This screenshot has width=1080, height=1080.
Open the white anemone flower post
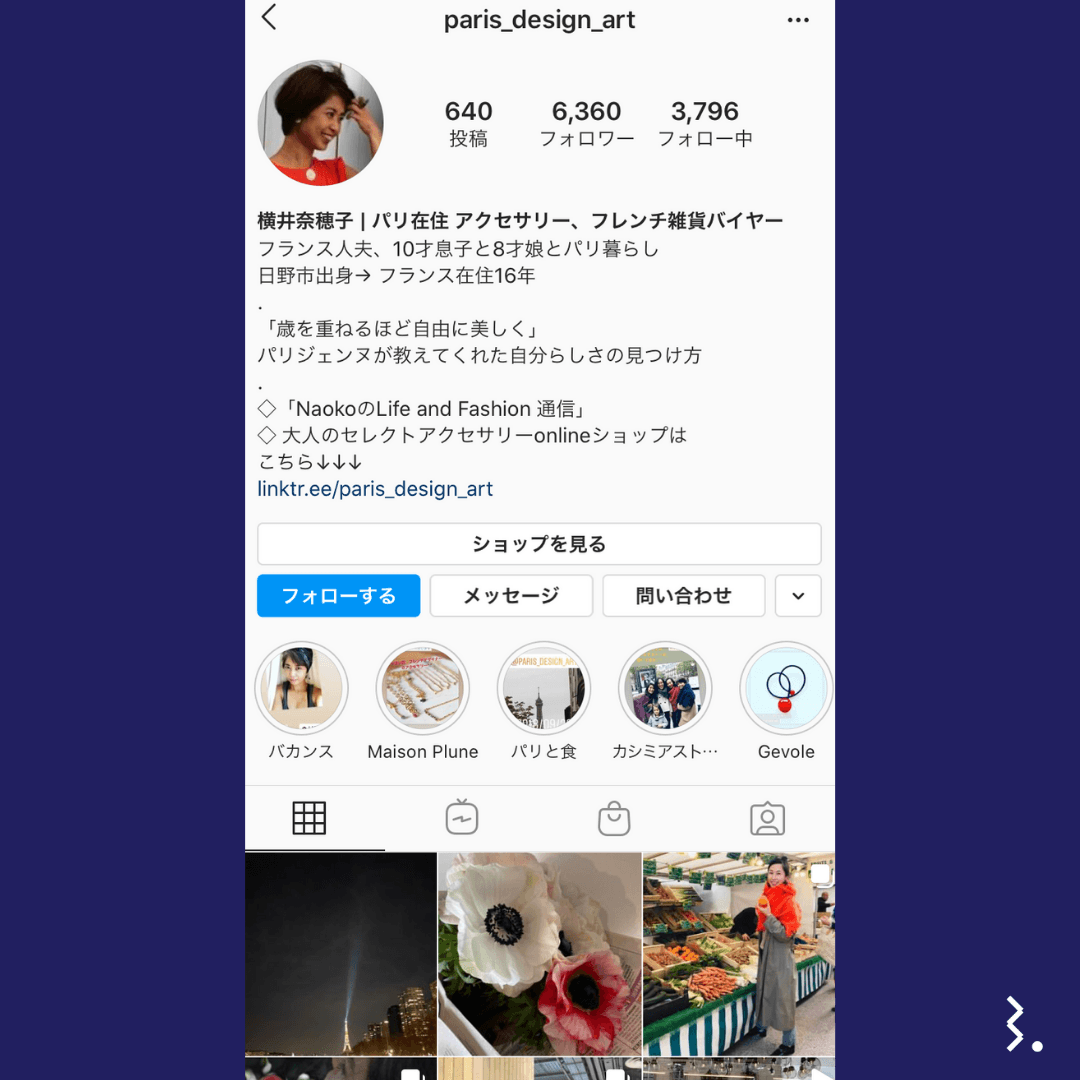tap(539, 953)
